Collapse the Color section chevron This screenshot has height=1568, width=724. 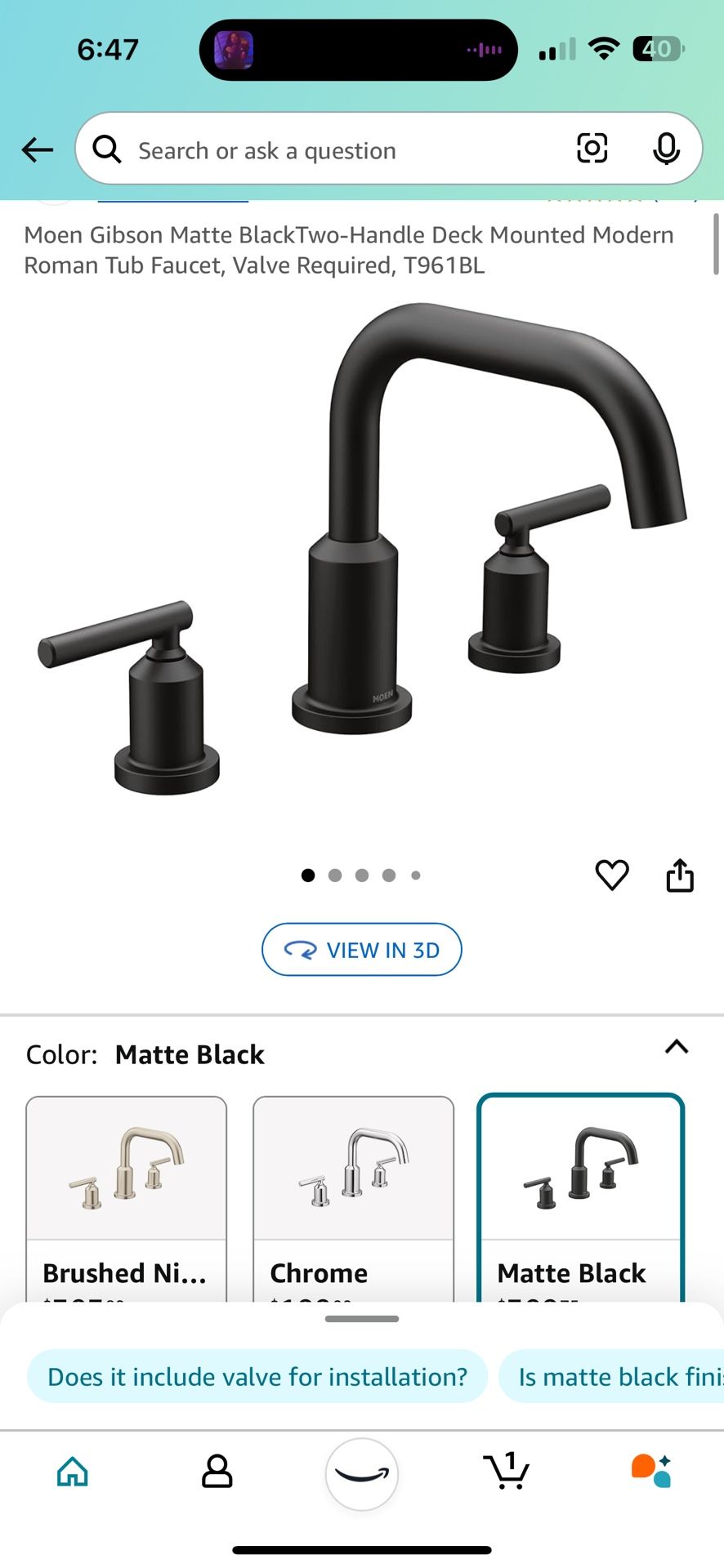[677, 1047]
